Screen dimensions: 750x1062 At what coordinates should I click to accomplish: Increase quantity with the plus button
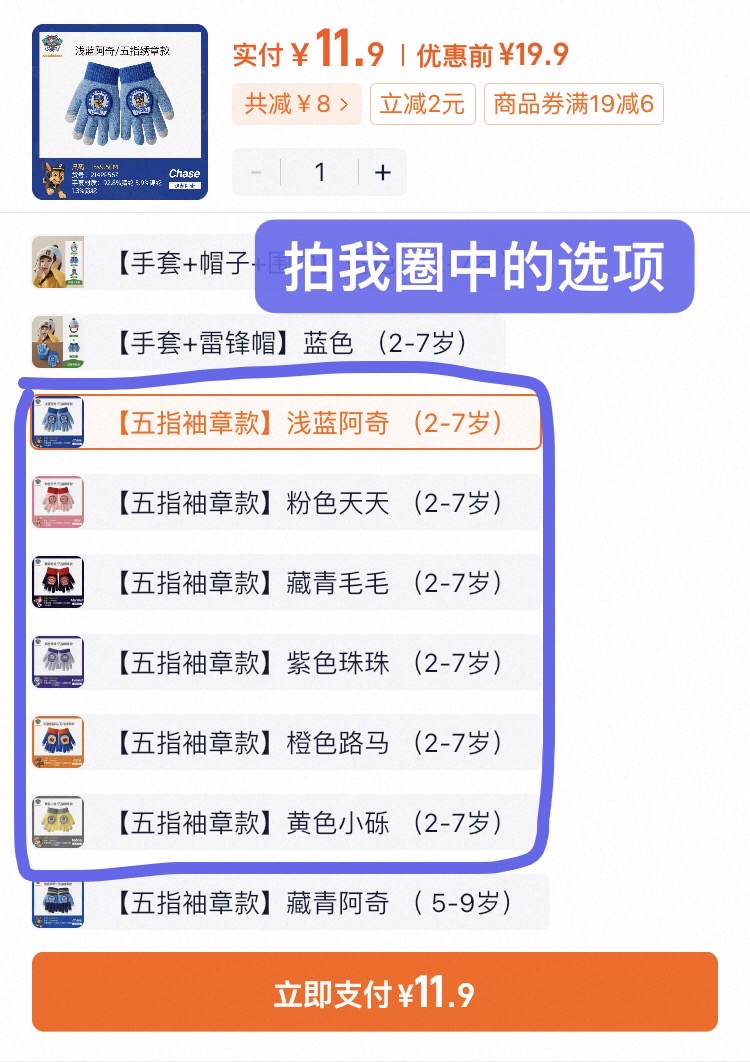pos(381,172)
